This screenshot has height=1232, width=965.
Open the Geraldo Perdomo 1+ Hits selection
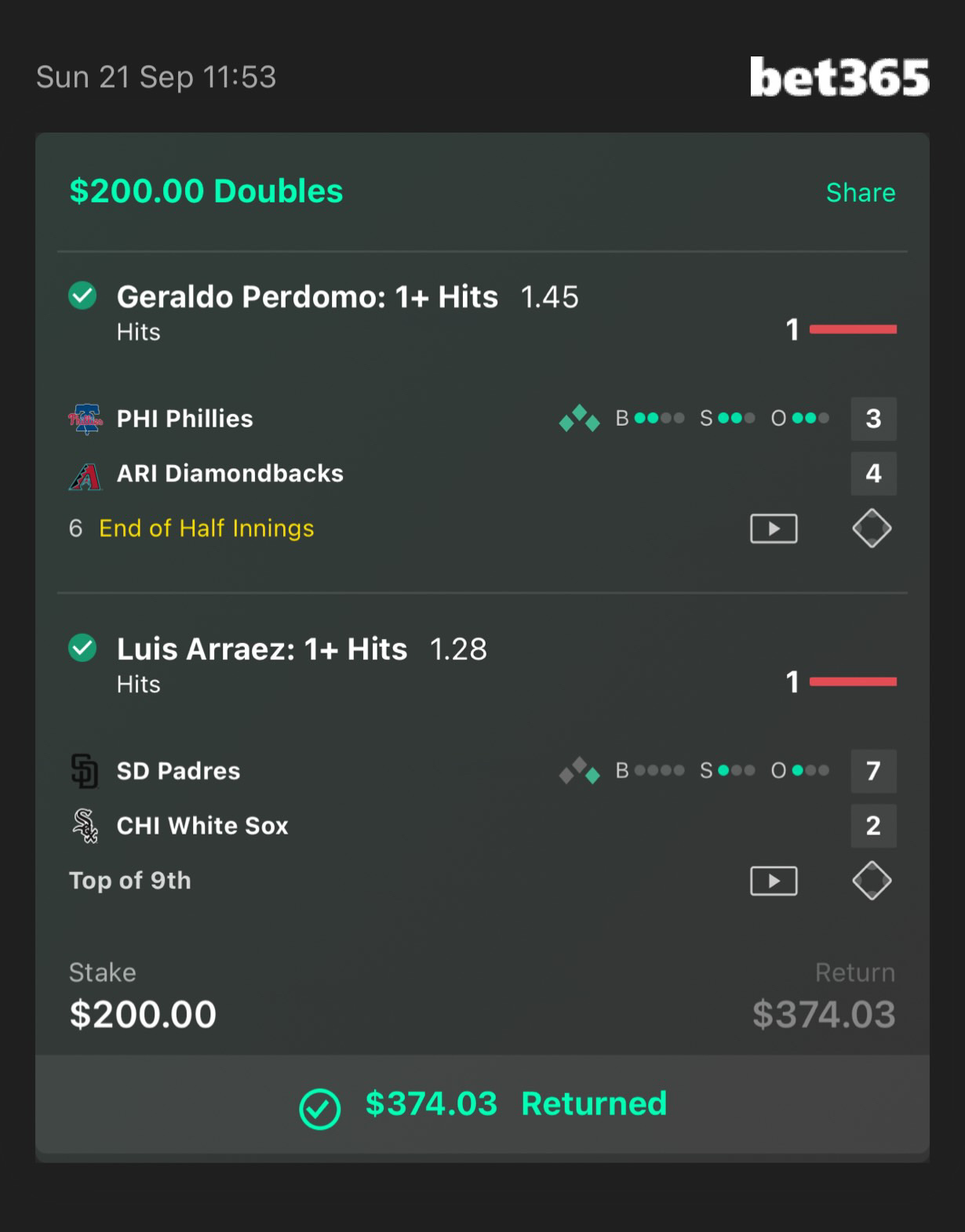(307, 298)
